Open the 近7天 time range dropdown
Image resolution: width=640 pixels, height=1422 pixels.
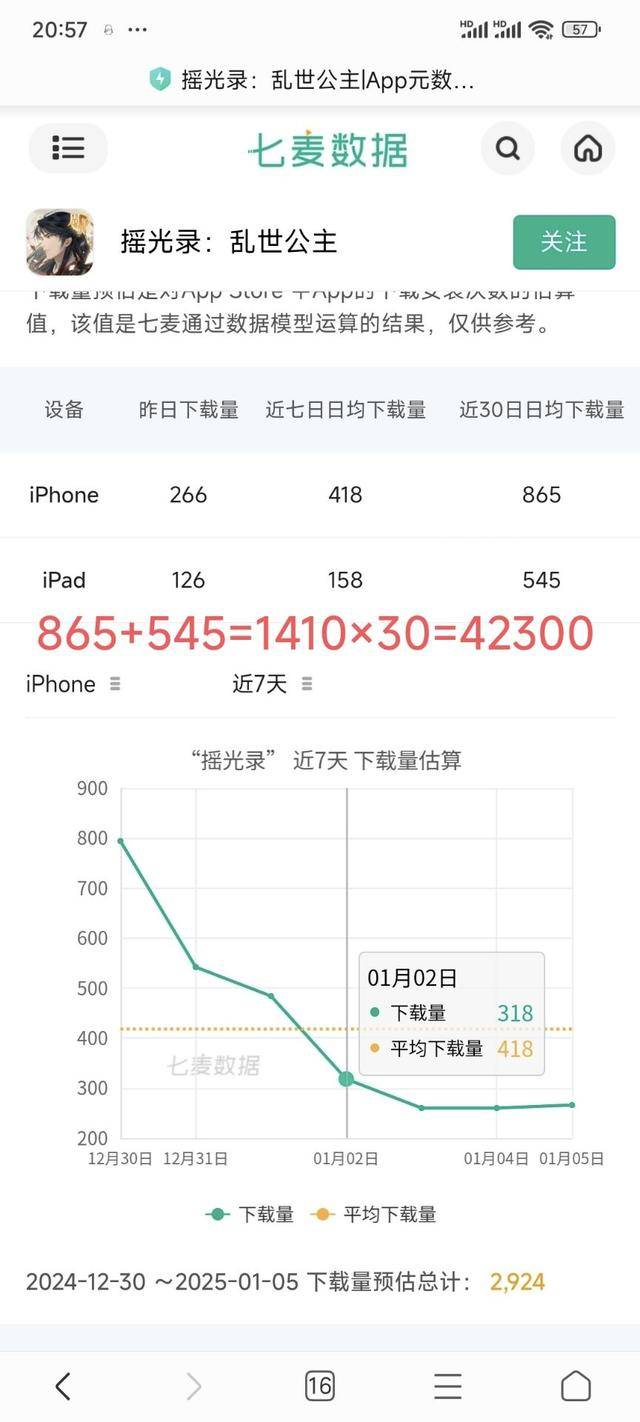click(x=272, y=684)
